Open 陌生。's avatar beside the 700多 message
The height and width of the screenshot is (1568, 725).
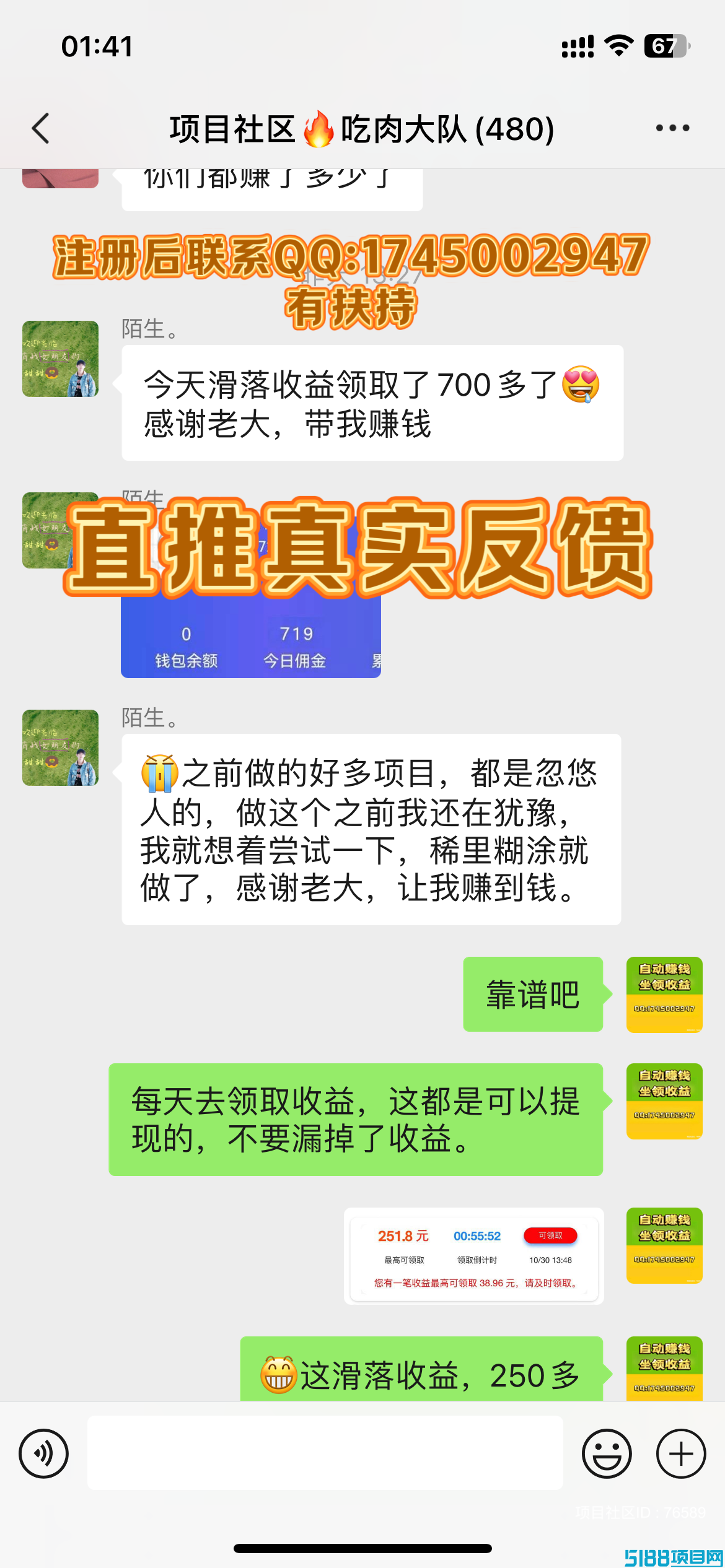point(60,359)
